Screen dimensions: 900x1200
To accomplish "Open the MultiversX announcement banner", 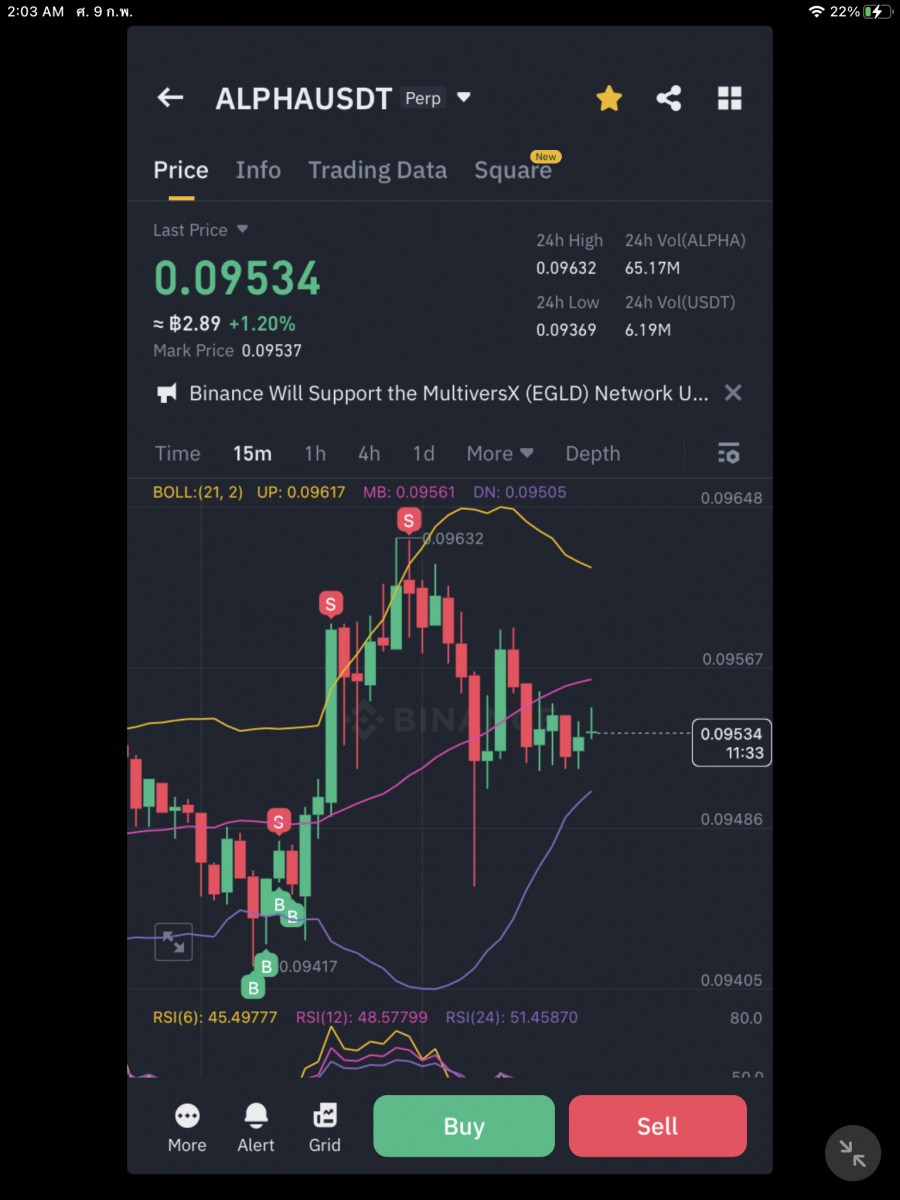I will (x=448, y=393).
